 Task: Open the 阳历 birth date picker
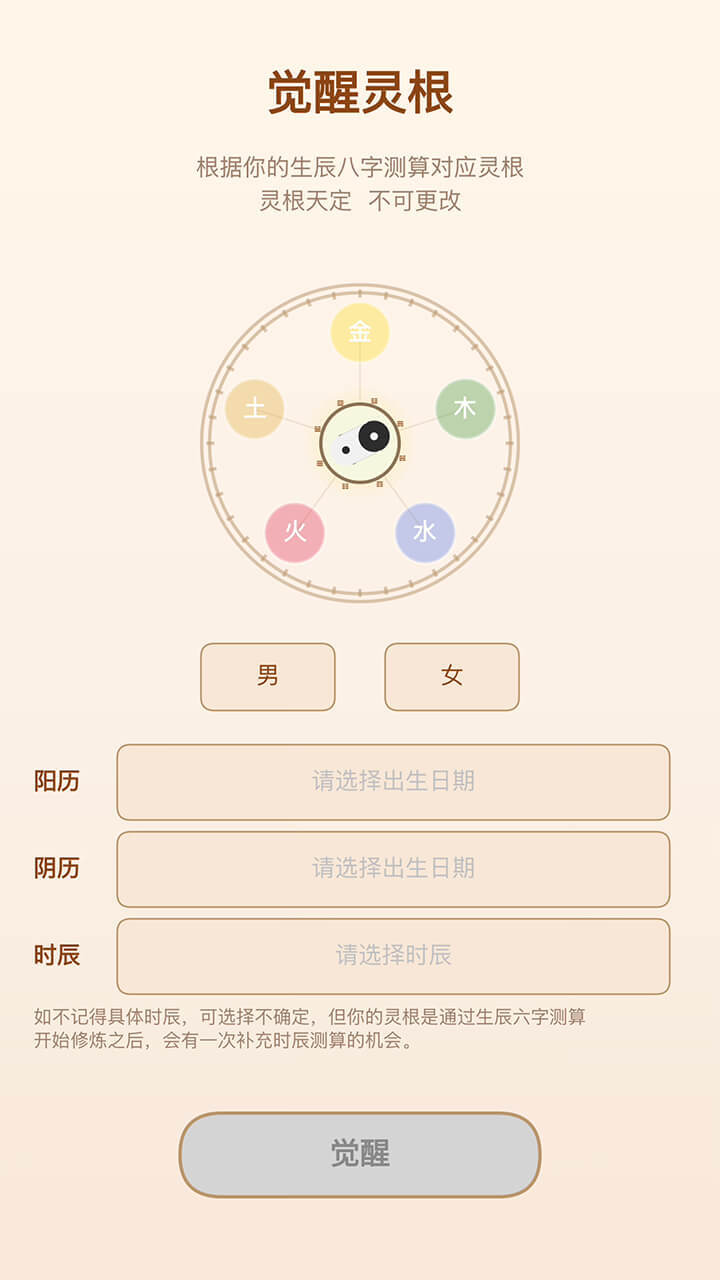[x=393, y=783]
